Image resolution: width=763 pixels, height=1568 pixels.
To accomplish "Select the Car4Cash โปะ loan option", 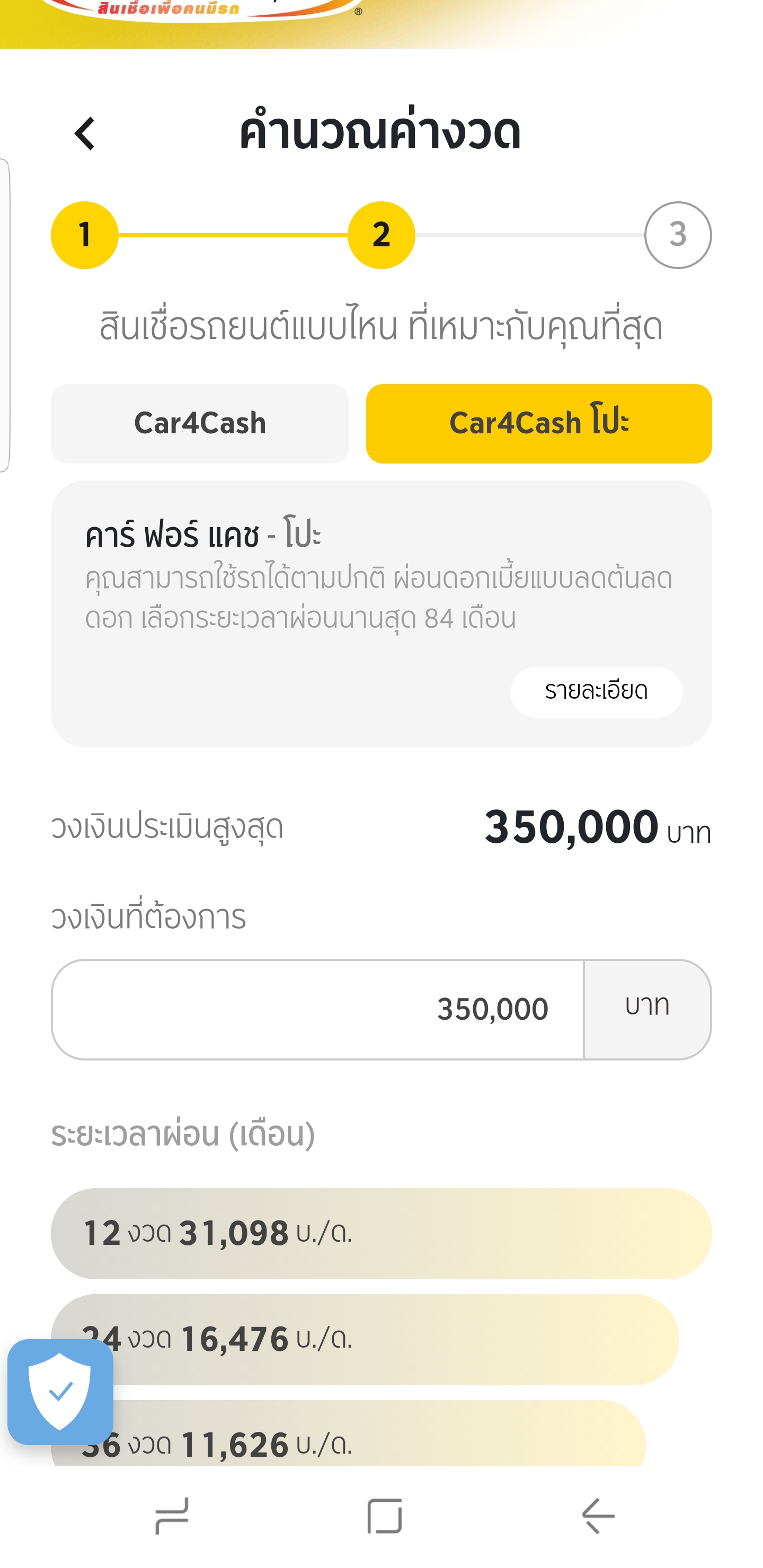I will 538,423.
